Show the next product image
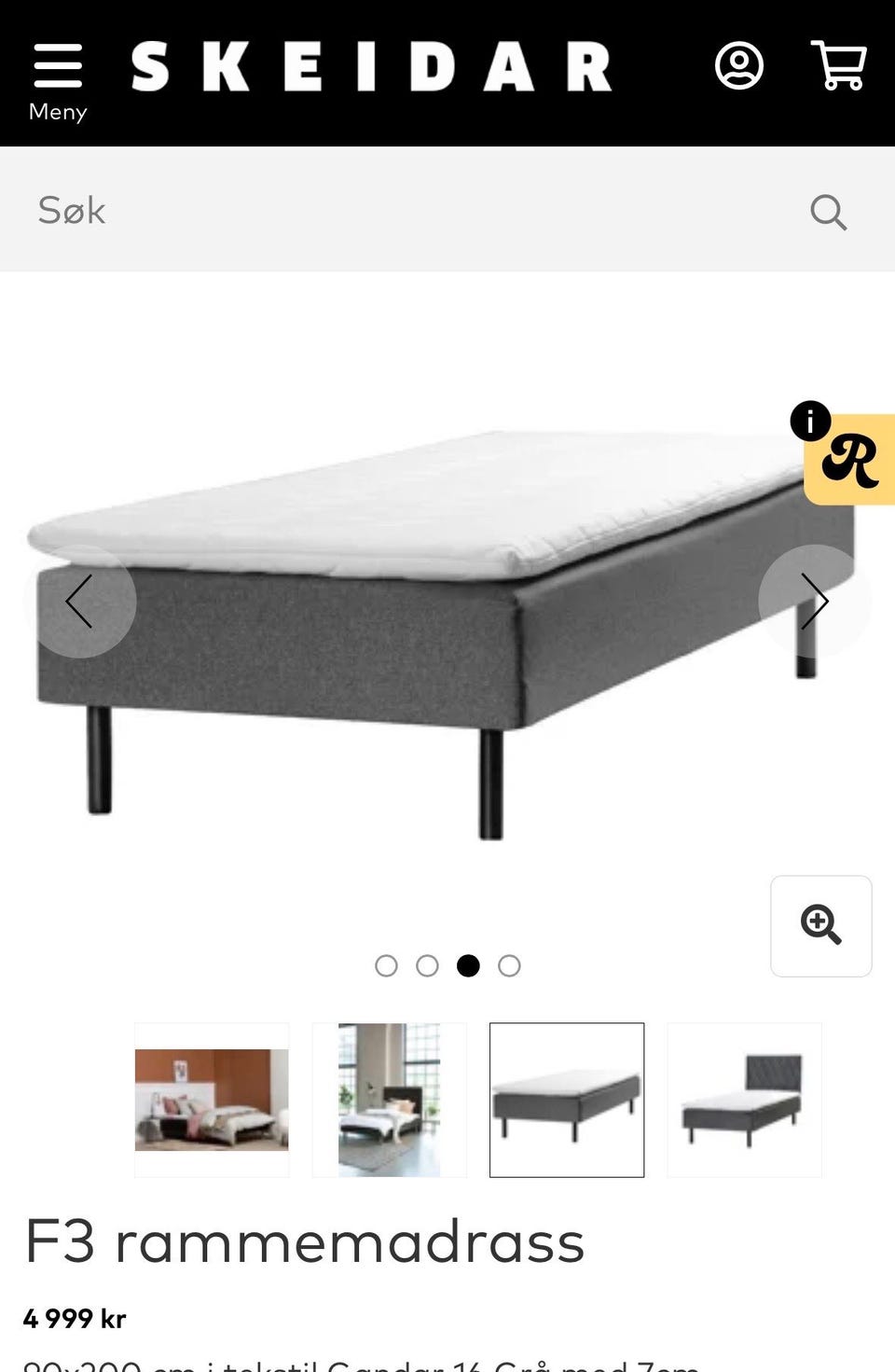 tap(814, 602)
